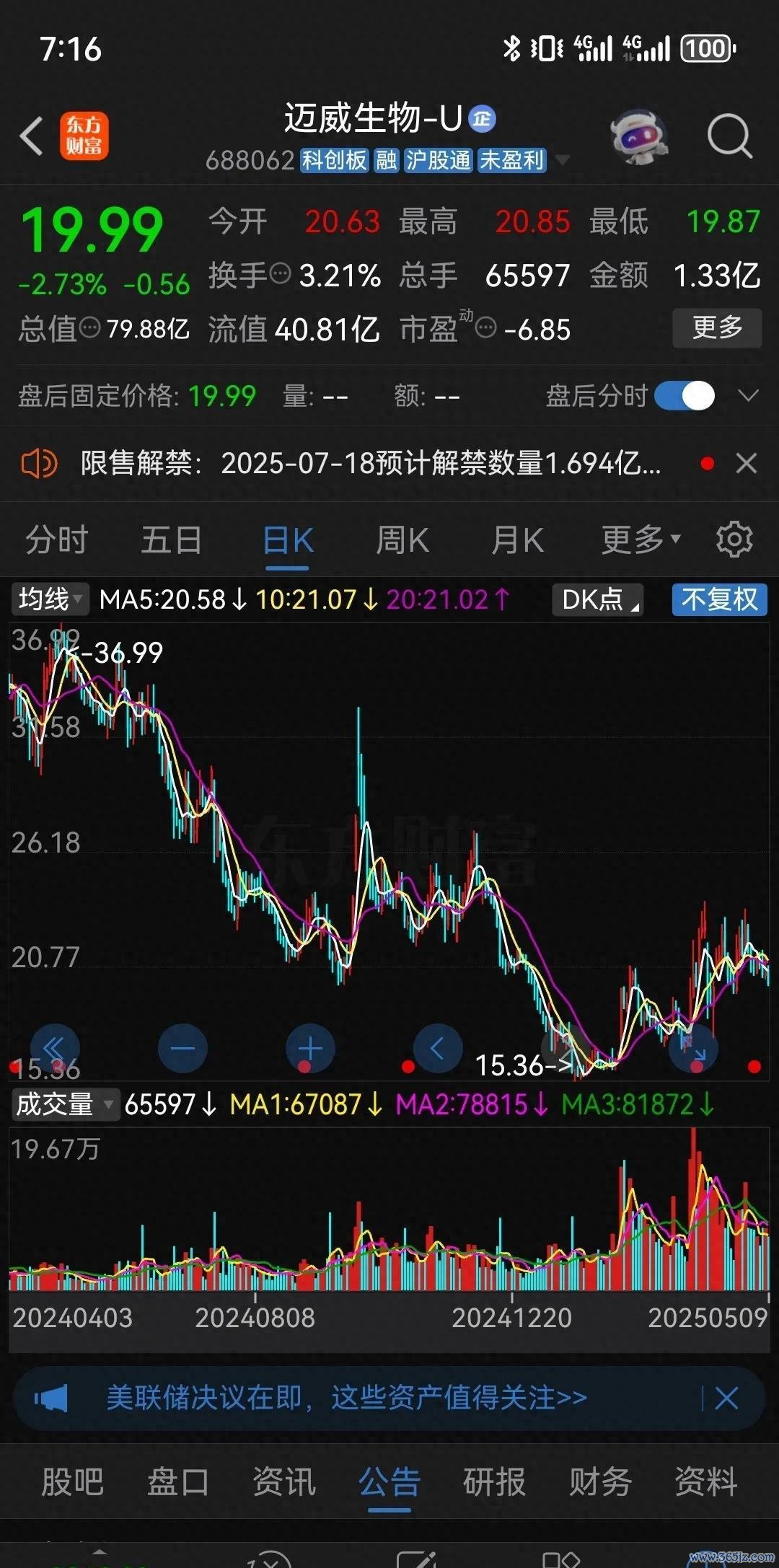Image resolution: width=779 pixels, height=1568 pixels.
Task: Switch to the 分时 chart tab
Action: 56,540
